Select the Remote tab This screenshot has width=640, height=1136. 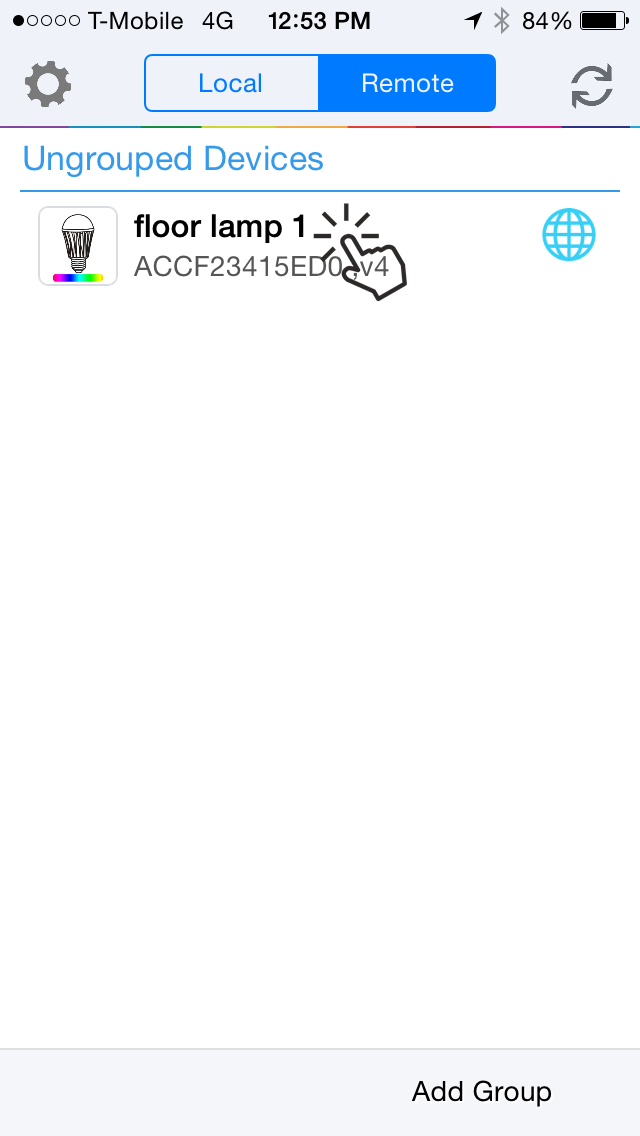click(407, 83)
